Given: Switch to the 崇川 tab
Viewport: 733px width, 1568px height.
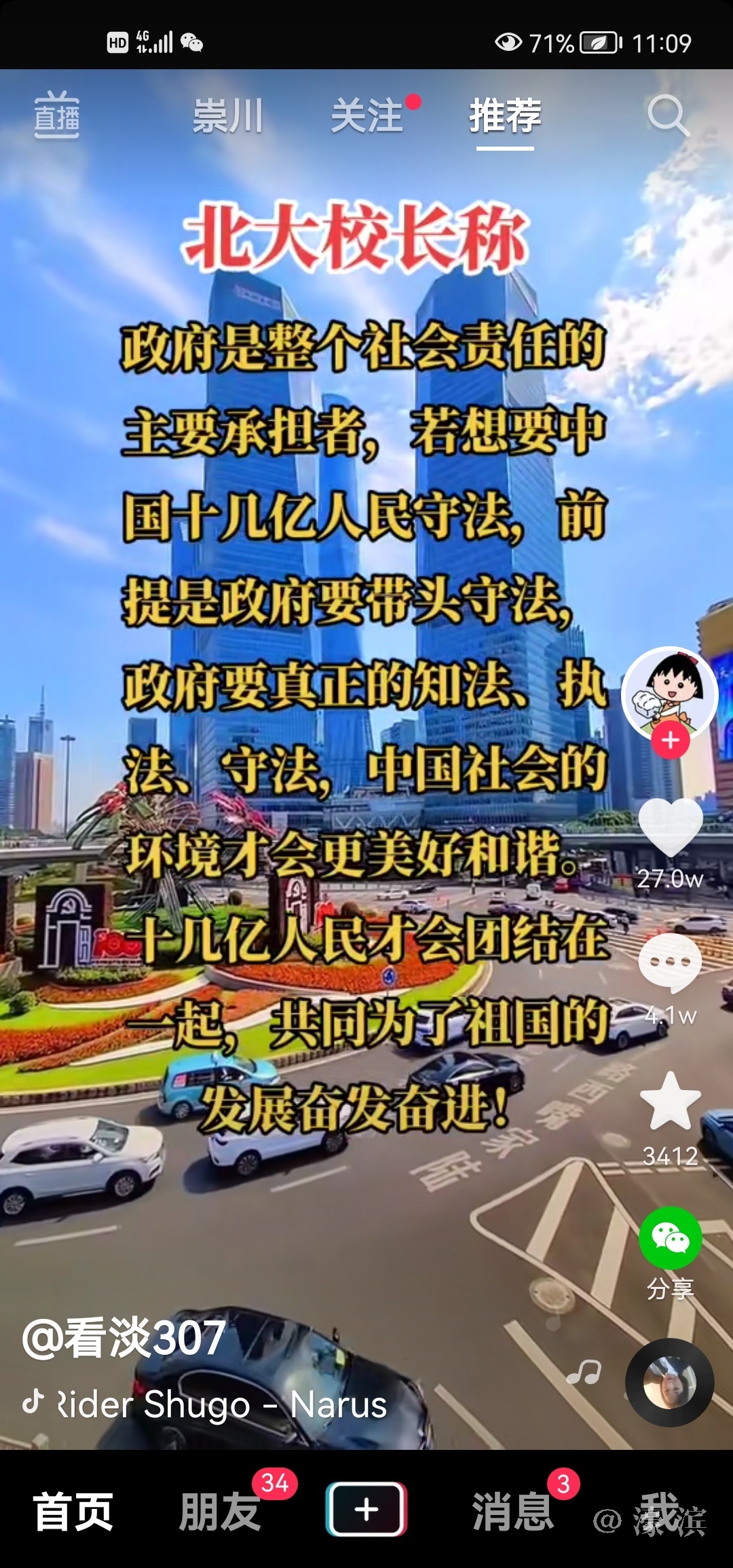Looking at the screenshot, I should point(228,115).
